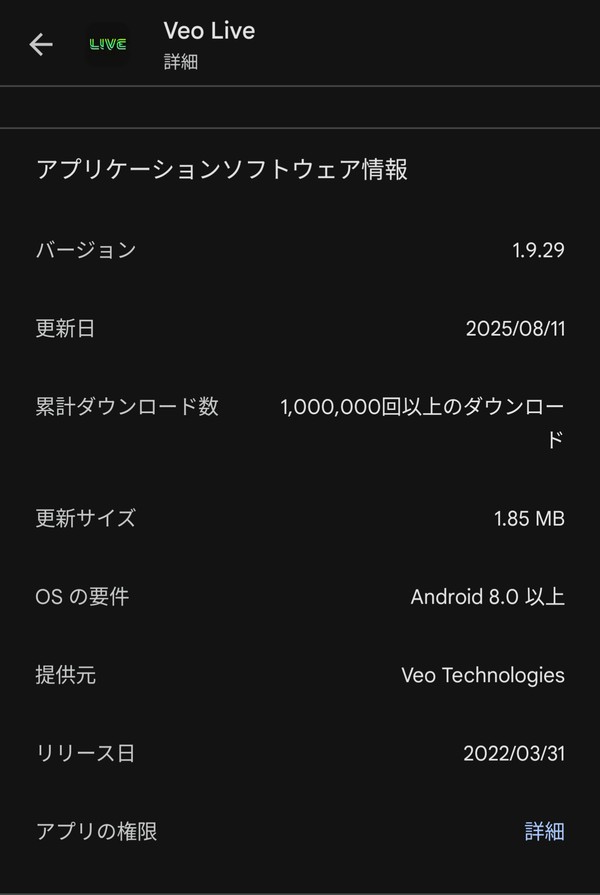
Task: Go back using the arrow icon
Action: point(41,44)
